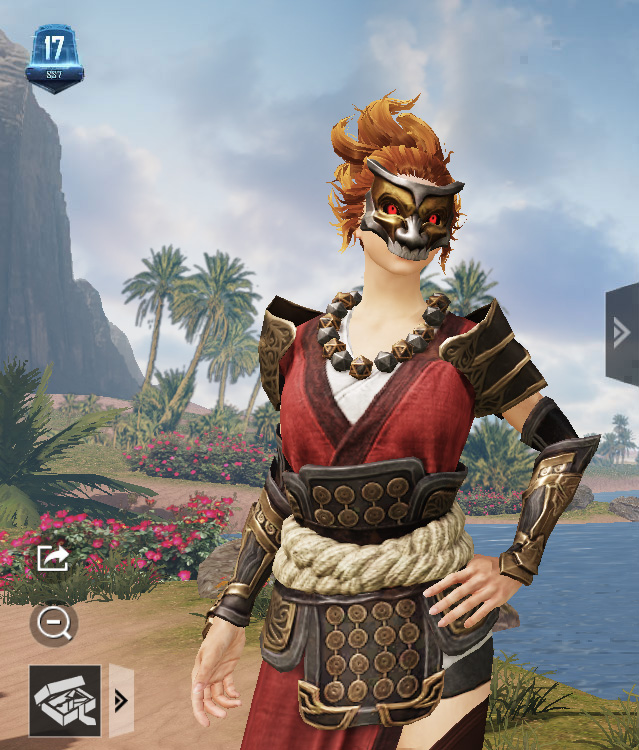Viewport: 639px width, 750px height.
Task: Open the level 17 season badge
Action: pos(54,58)
